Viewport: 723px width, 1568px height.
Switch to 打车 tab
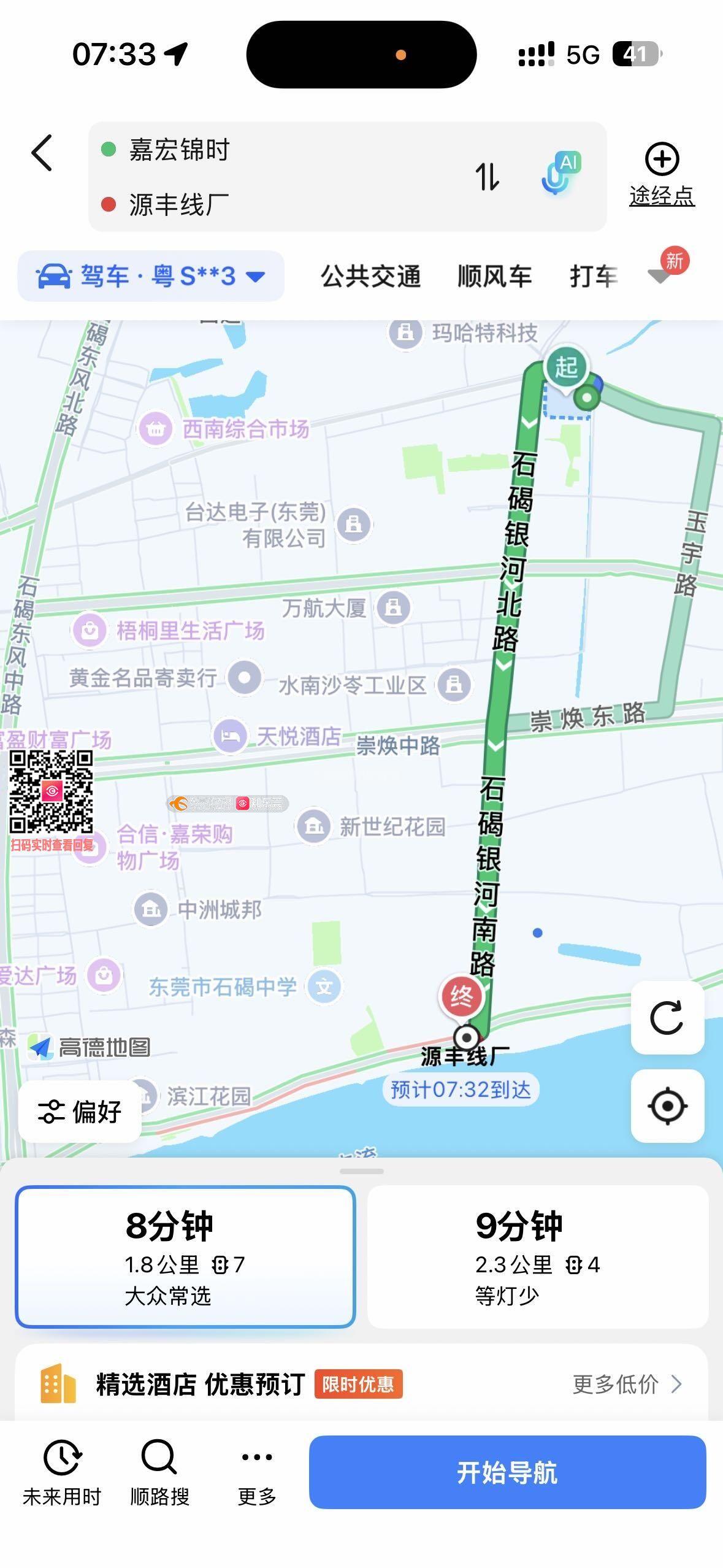592,276
